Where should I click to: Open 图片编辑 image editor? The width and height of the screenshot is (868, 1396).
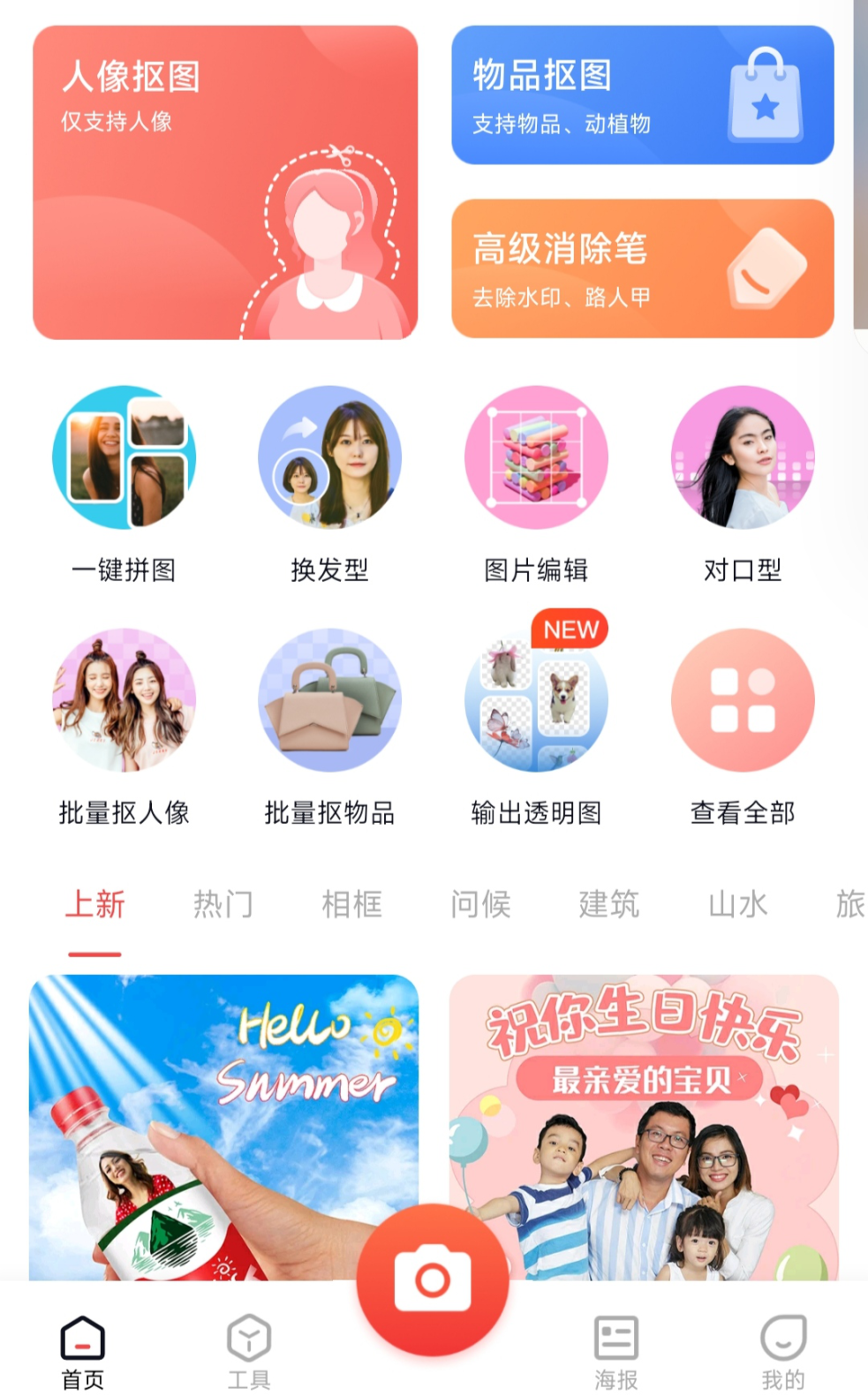tap(536, 458)
